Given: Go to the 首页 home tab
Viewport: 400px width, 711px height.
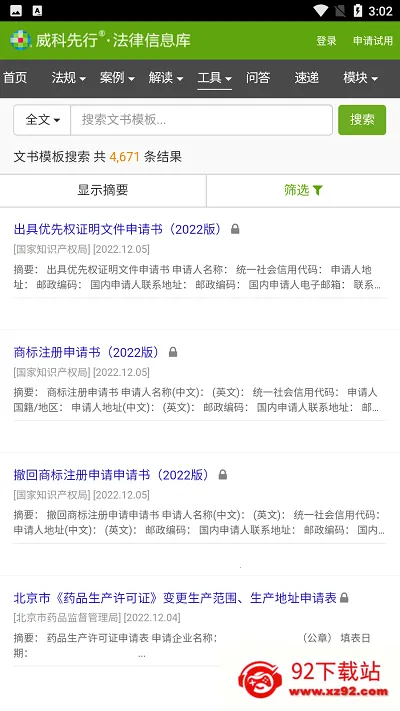Looking at the screenshot, I should coord(15,78).
